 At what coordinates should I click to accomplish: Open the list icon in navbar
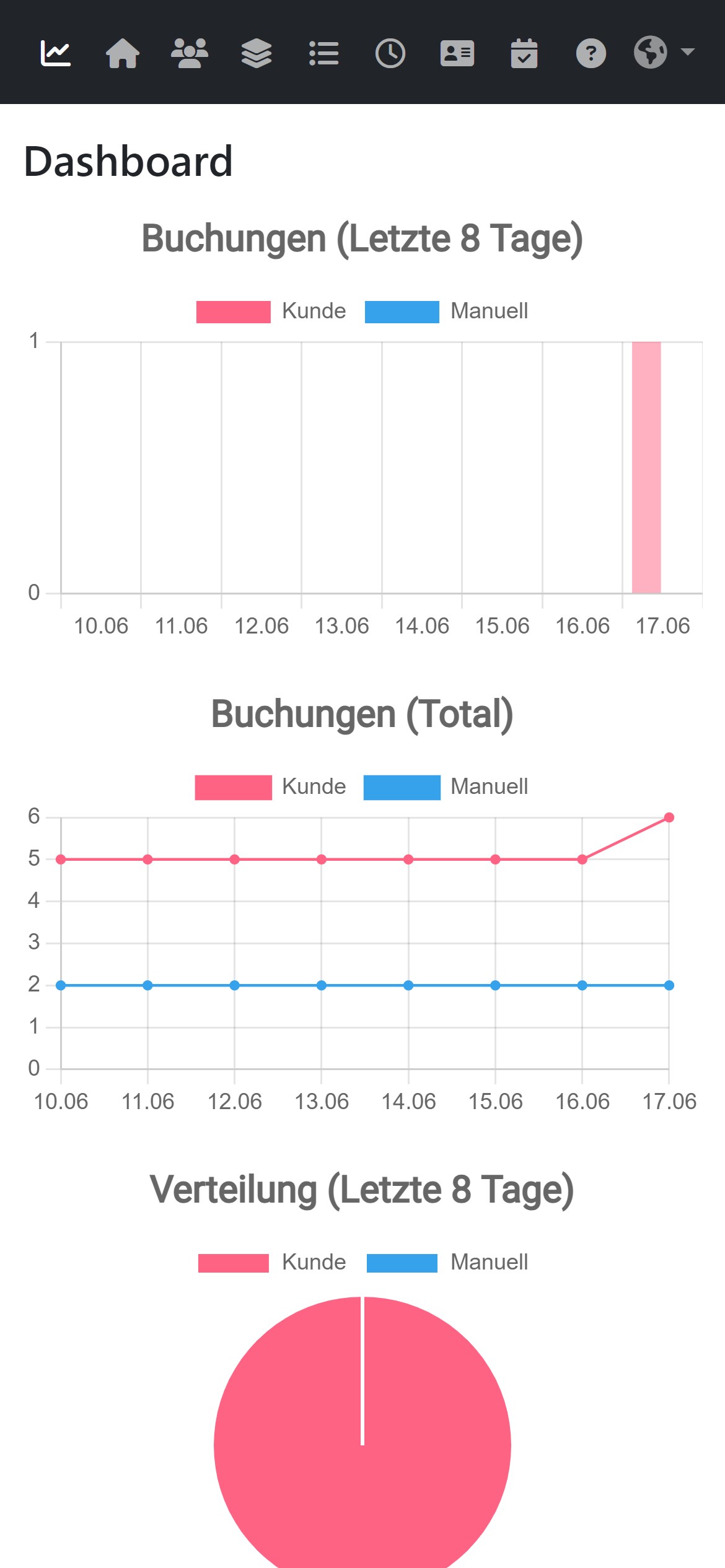coord(323,53)
